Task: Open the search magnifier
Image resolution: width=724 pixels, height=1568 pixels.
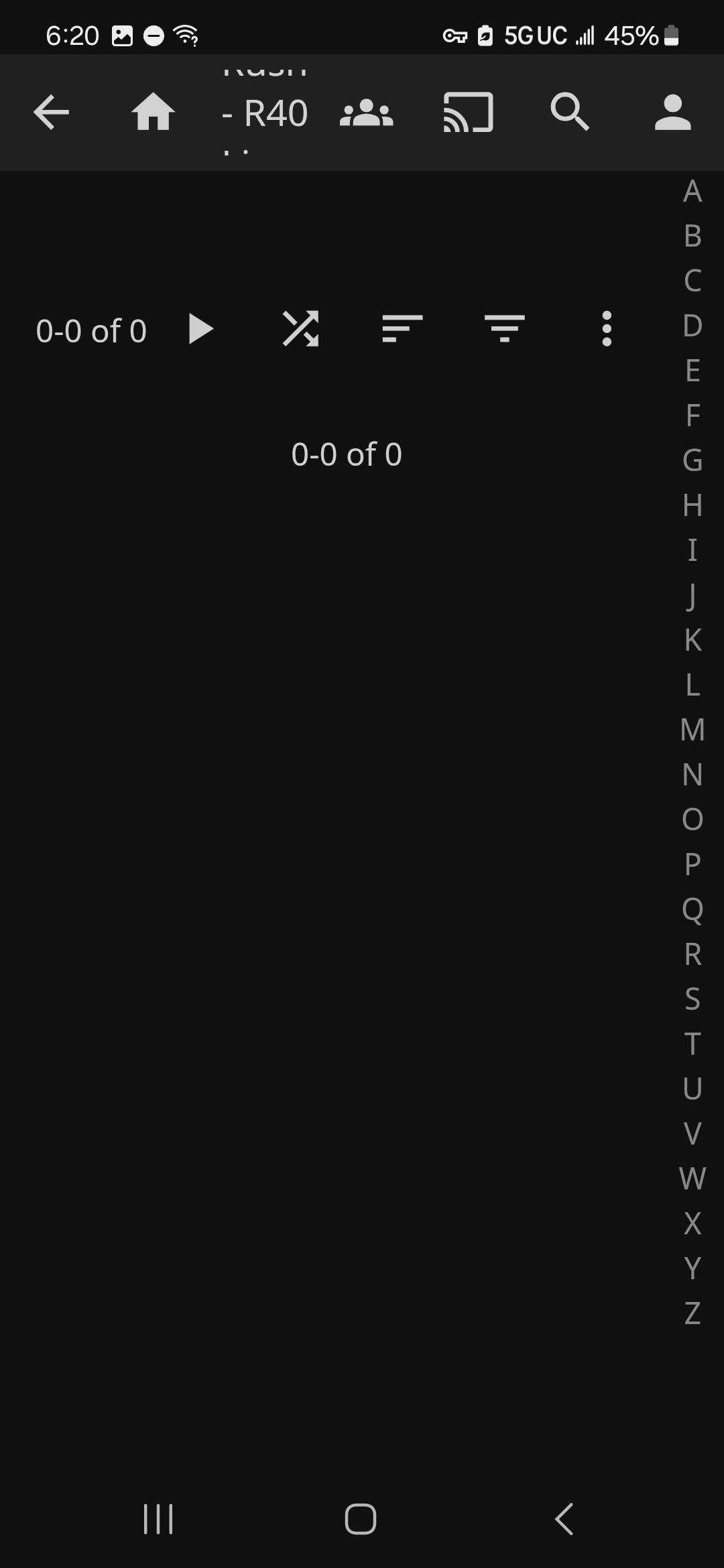Action: click(x=570, y=111)
